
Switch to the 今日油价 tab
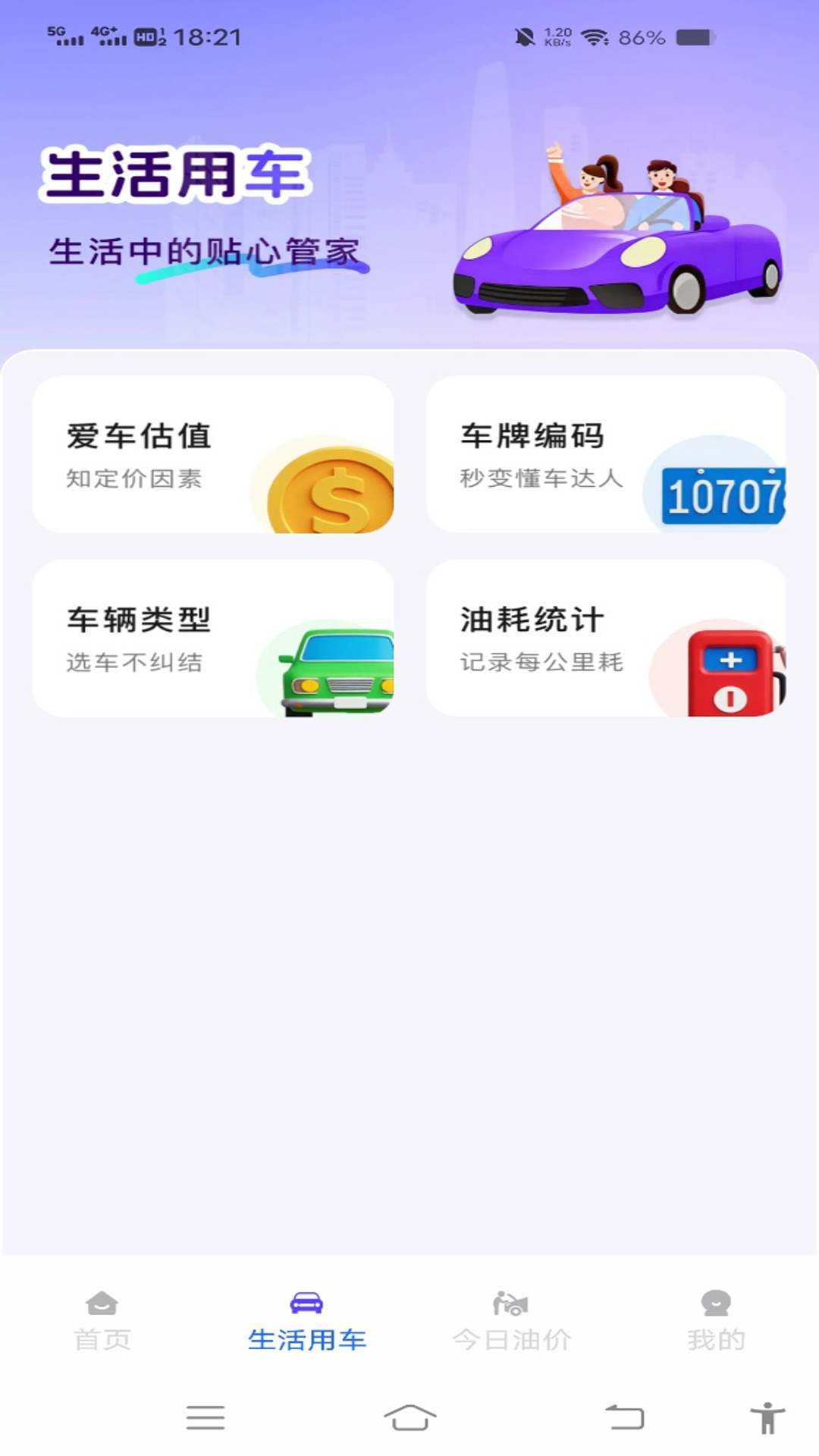pos(512,1319)
